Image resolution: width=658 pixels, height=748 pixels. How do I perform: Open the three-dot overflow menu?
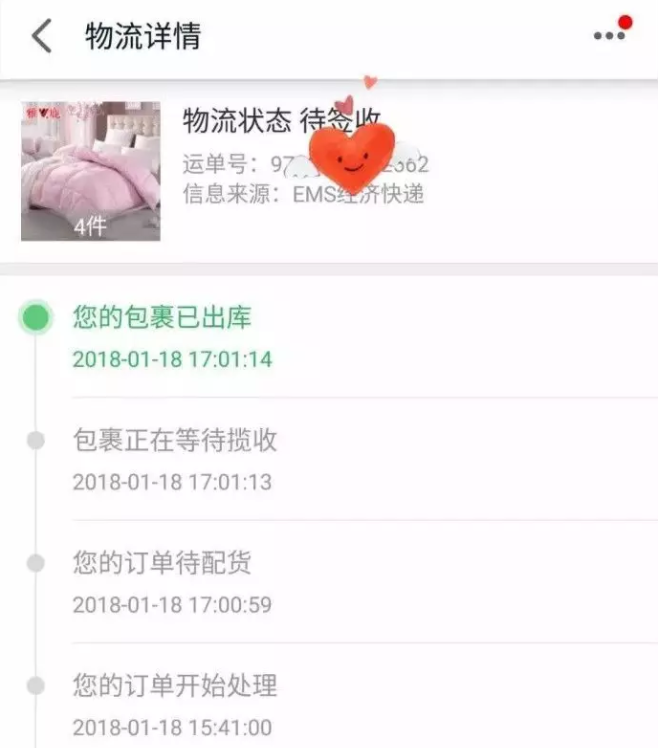tap(608, 36)
